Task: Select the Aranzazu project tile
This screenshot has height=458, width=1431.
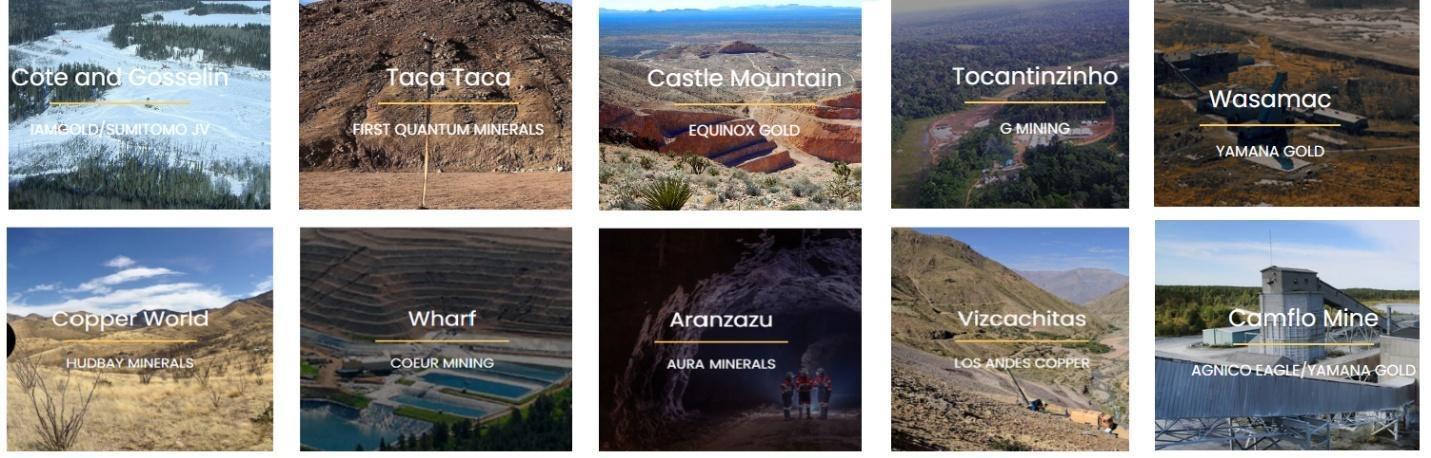Action: (x=730, y=338)
